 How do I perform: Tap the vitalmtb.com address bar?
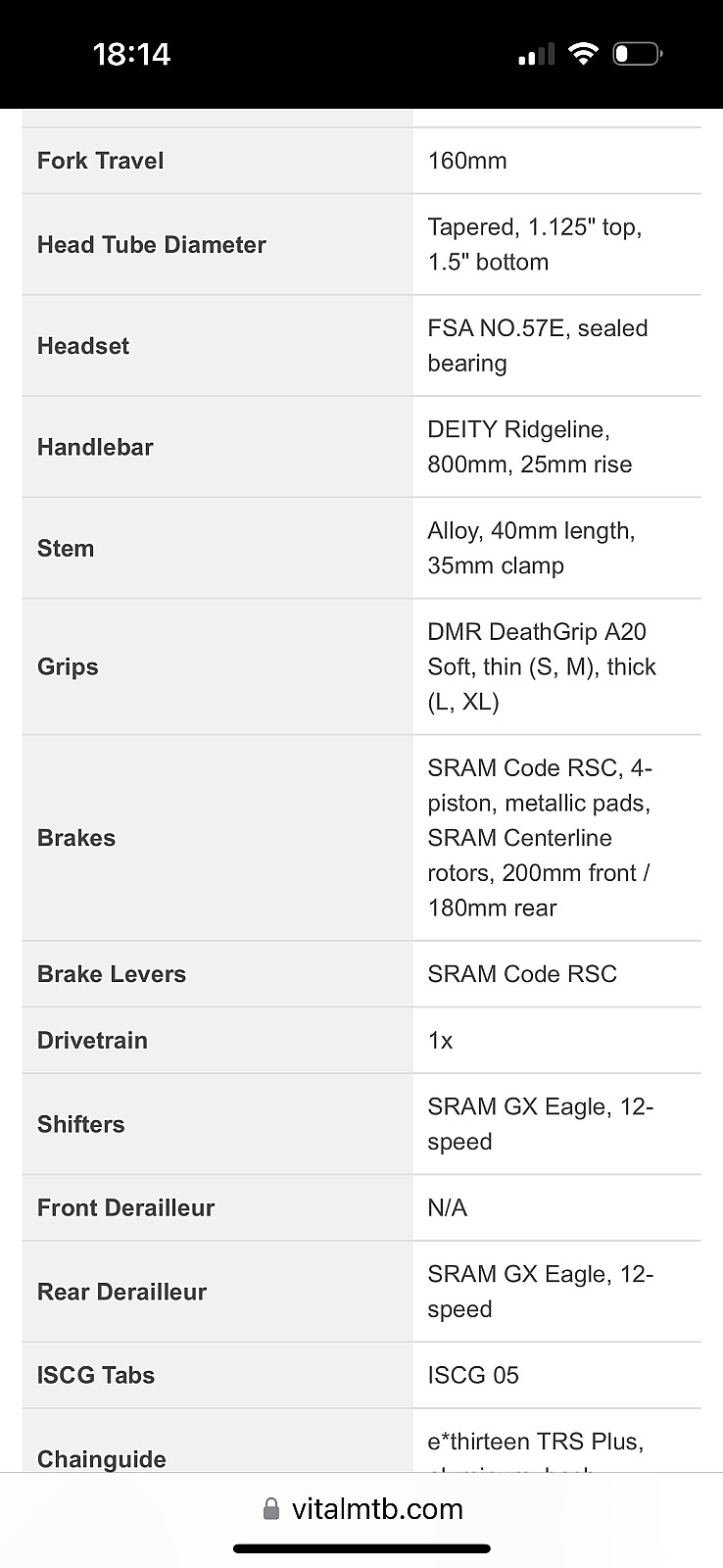362,1509
